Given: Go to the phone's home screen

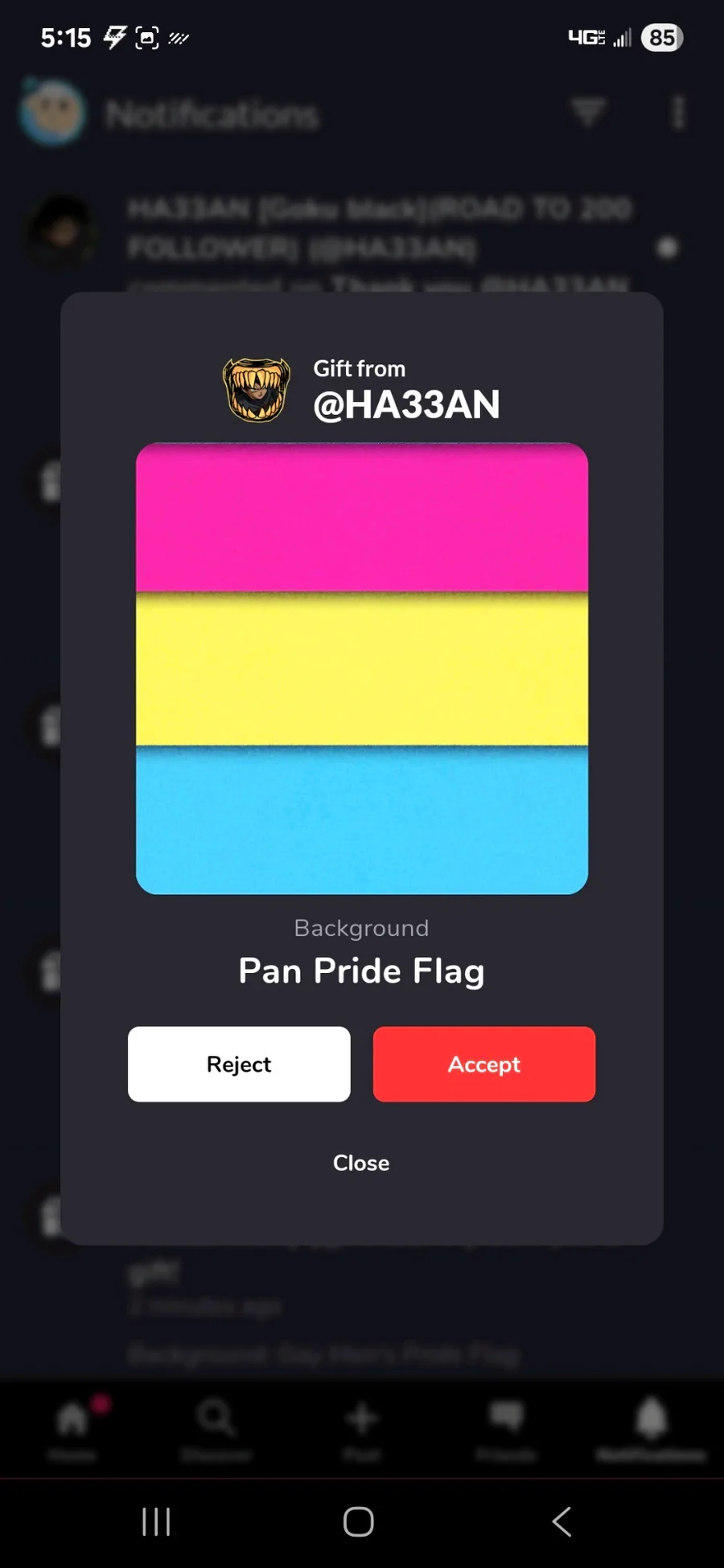Looking at the screenshot, I should pos(359,1521).
